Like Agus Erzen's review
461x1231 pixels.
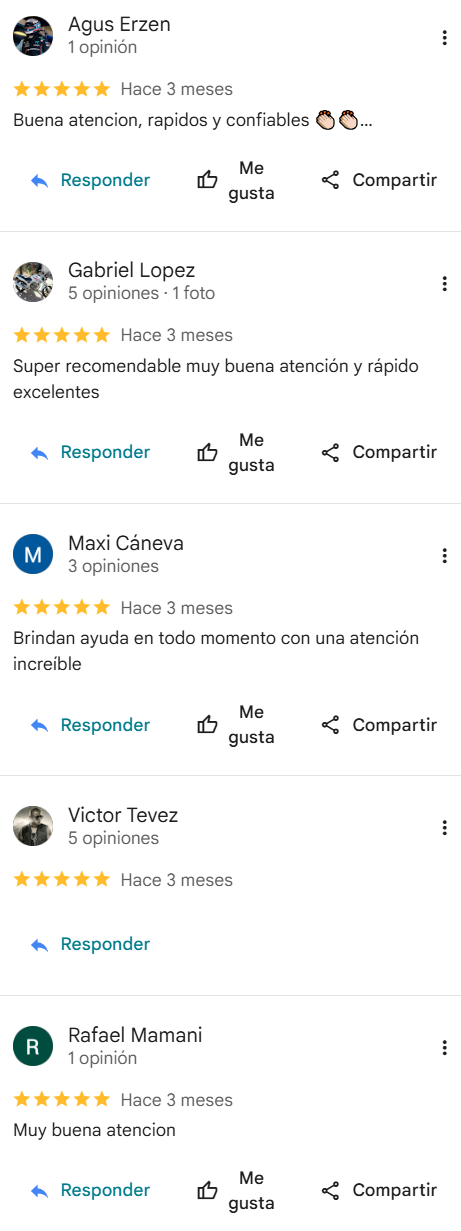(x=236, y=181)
